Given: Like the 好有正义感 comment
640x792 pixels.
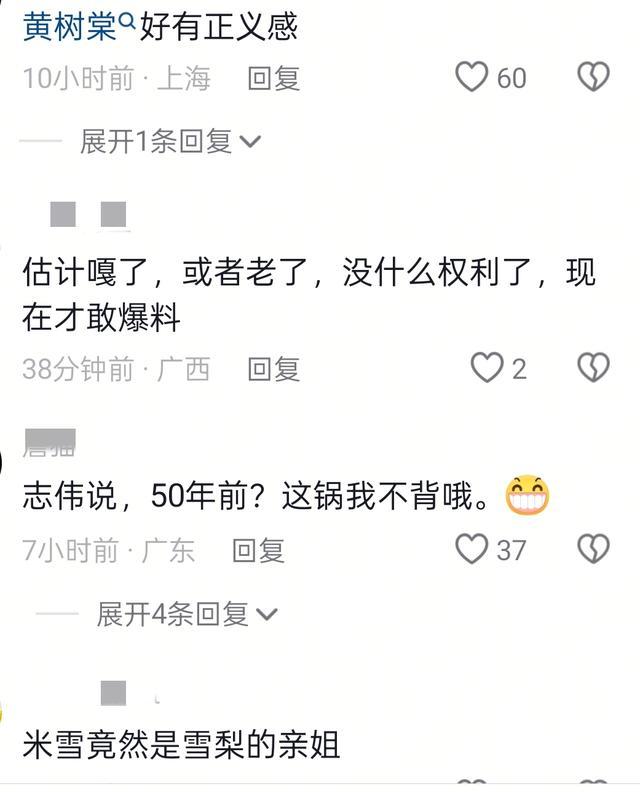Looking at the screenshot, I should [x=472, y=77].
